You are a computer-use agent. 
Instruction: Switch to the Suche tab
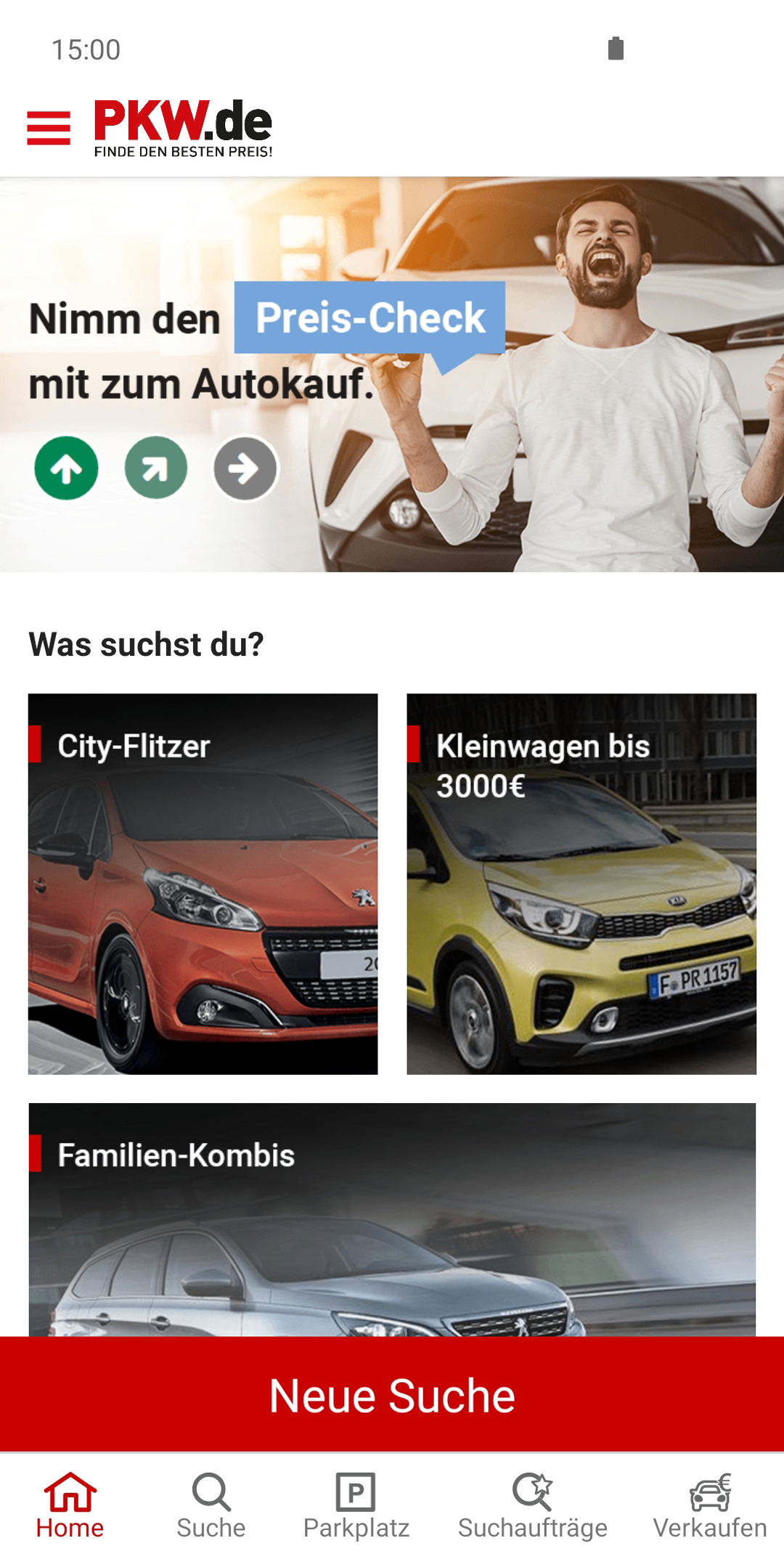(x=211, y=1507)
